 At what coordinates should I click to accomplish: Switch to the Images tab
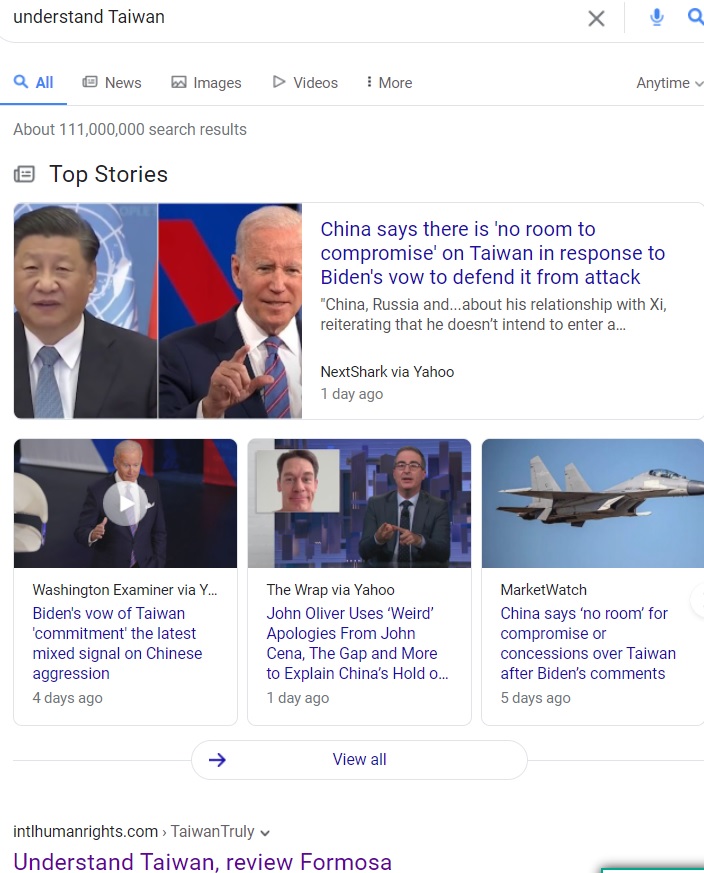[x=206, y=83]
